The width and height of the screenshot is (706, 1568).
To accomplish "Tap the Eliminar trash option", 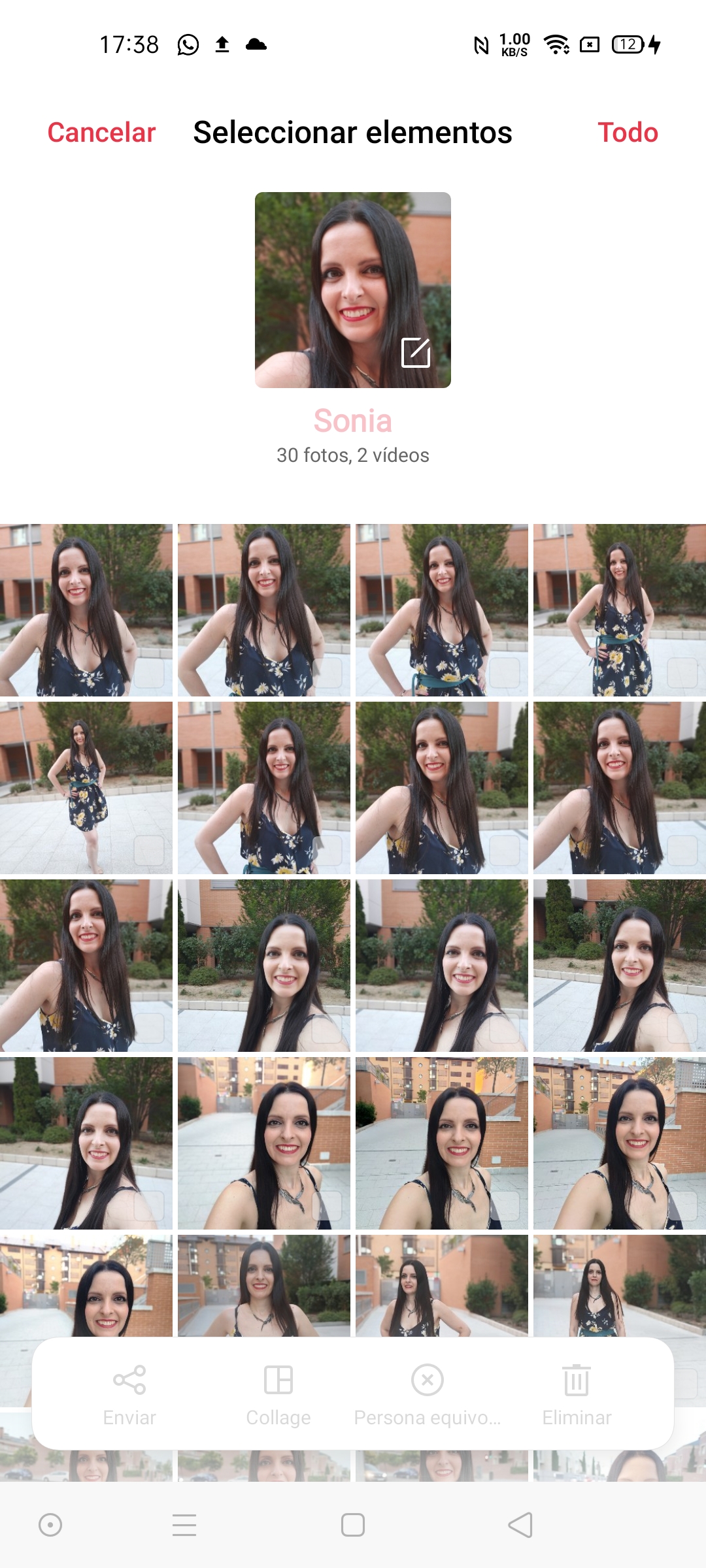I will click(577, 1395).
